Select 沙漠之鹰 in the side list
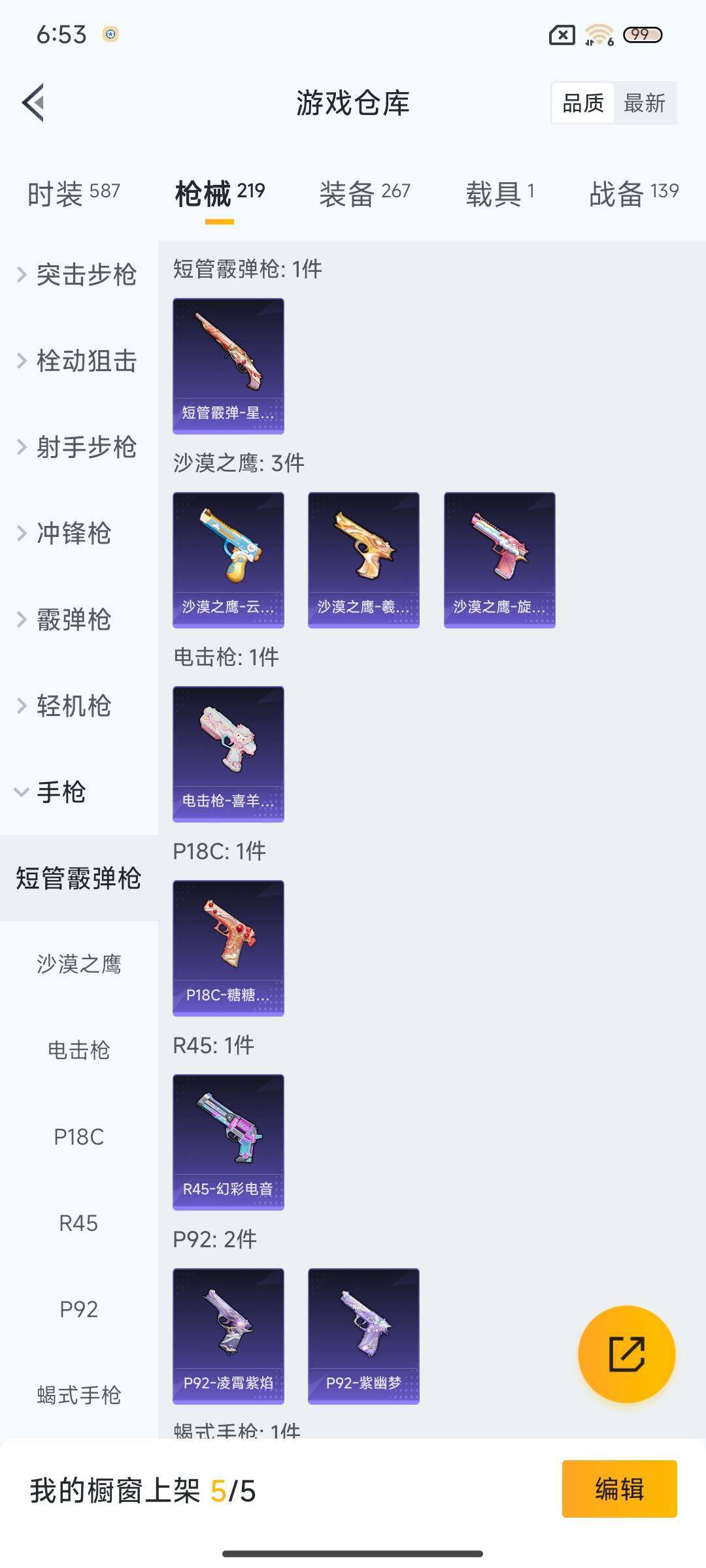The height and width of the screenshot is (1568, 706). point(78,964)
